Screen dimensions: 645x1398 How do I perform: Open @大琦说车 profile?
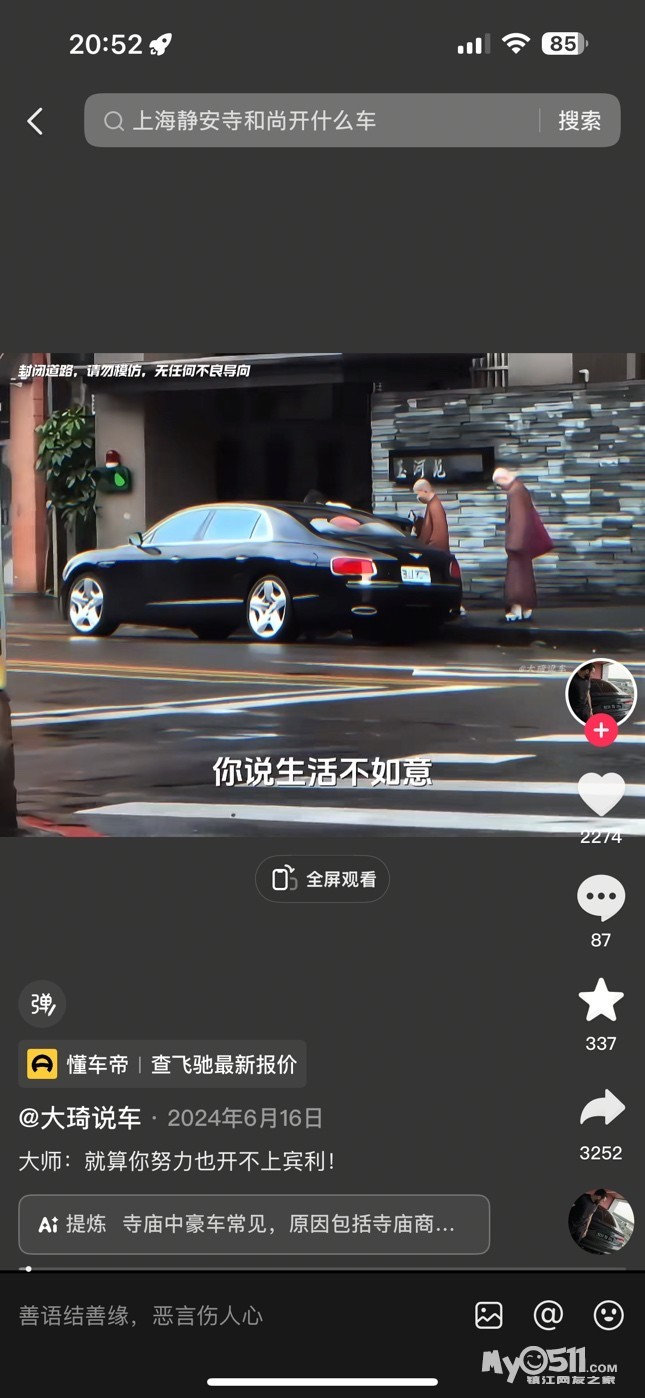click(80, 1117)
